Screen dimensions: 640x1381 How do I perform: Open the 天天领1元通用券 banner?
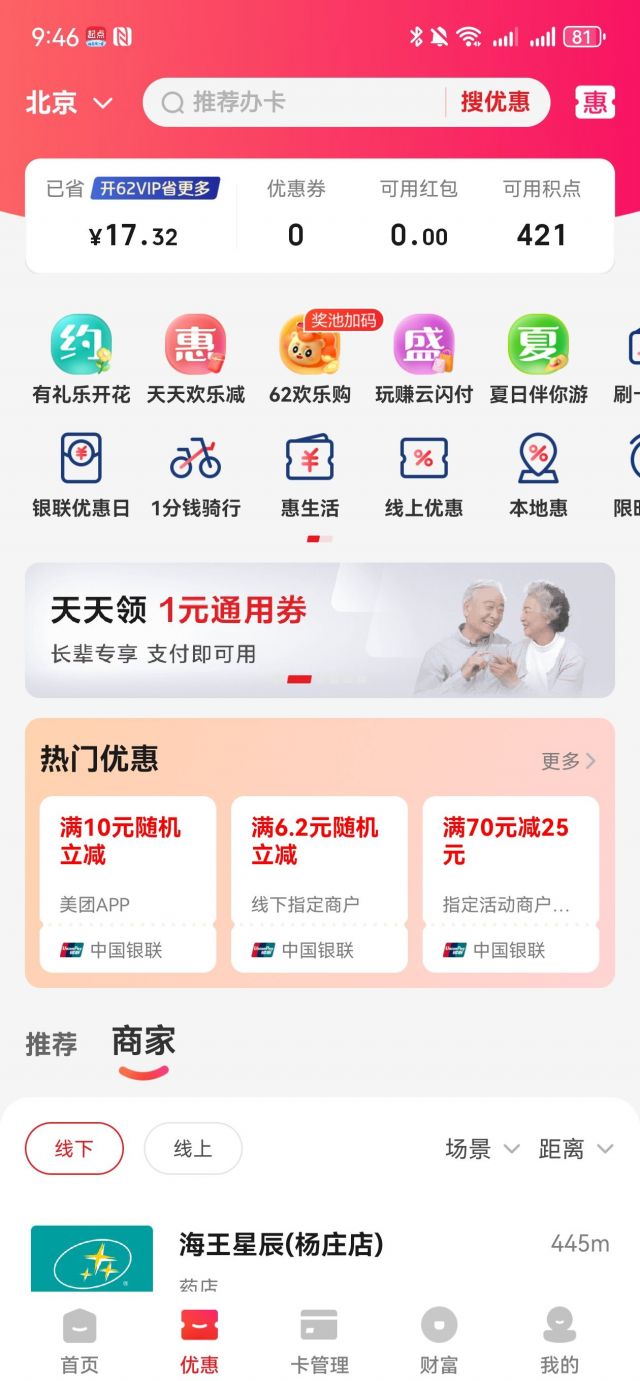(x=320, y=629)
